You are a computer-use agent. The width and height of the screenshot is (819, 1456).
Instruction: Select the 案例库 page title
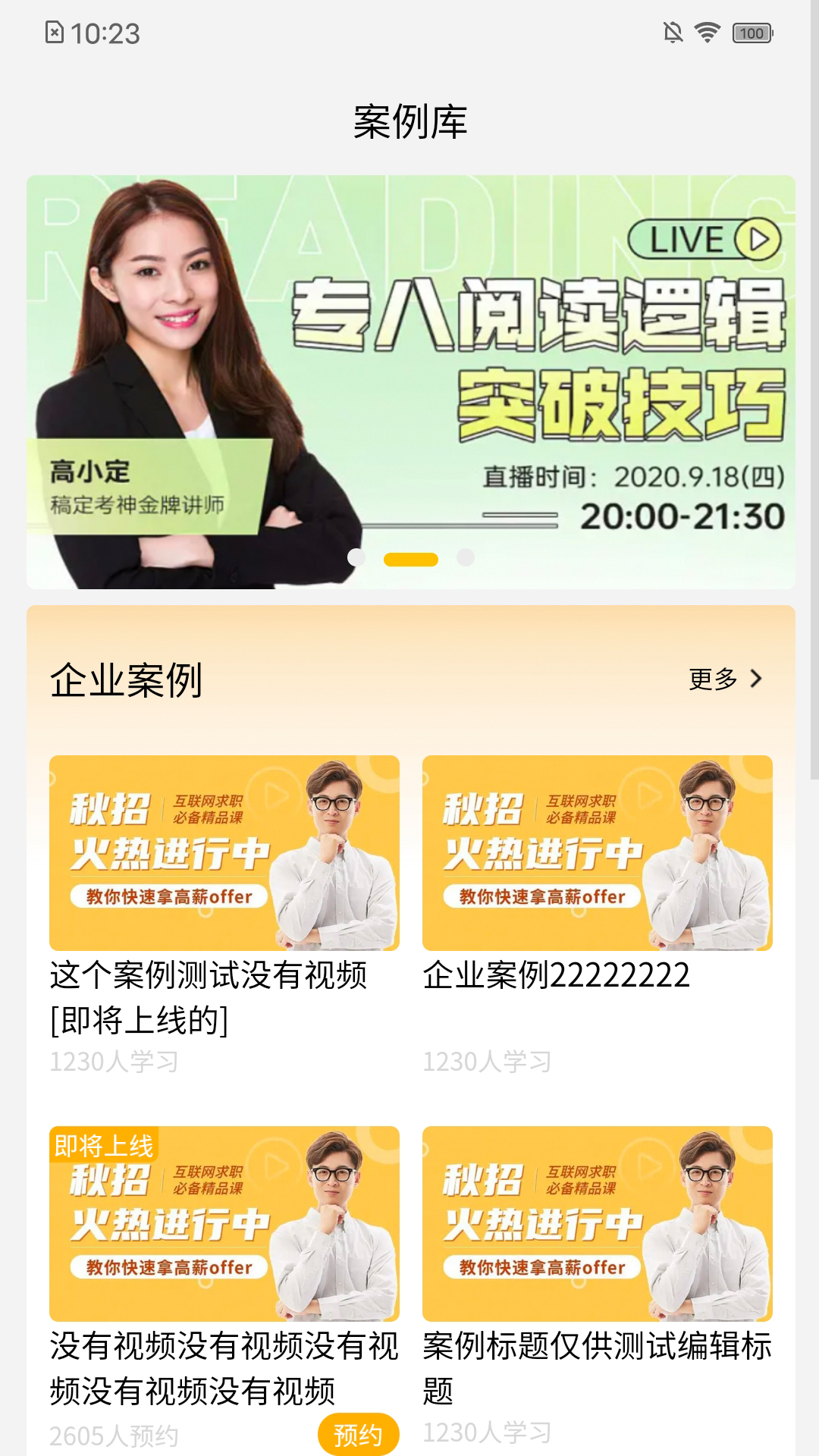(409, 121)
